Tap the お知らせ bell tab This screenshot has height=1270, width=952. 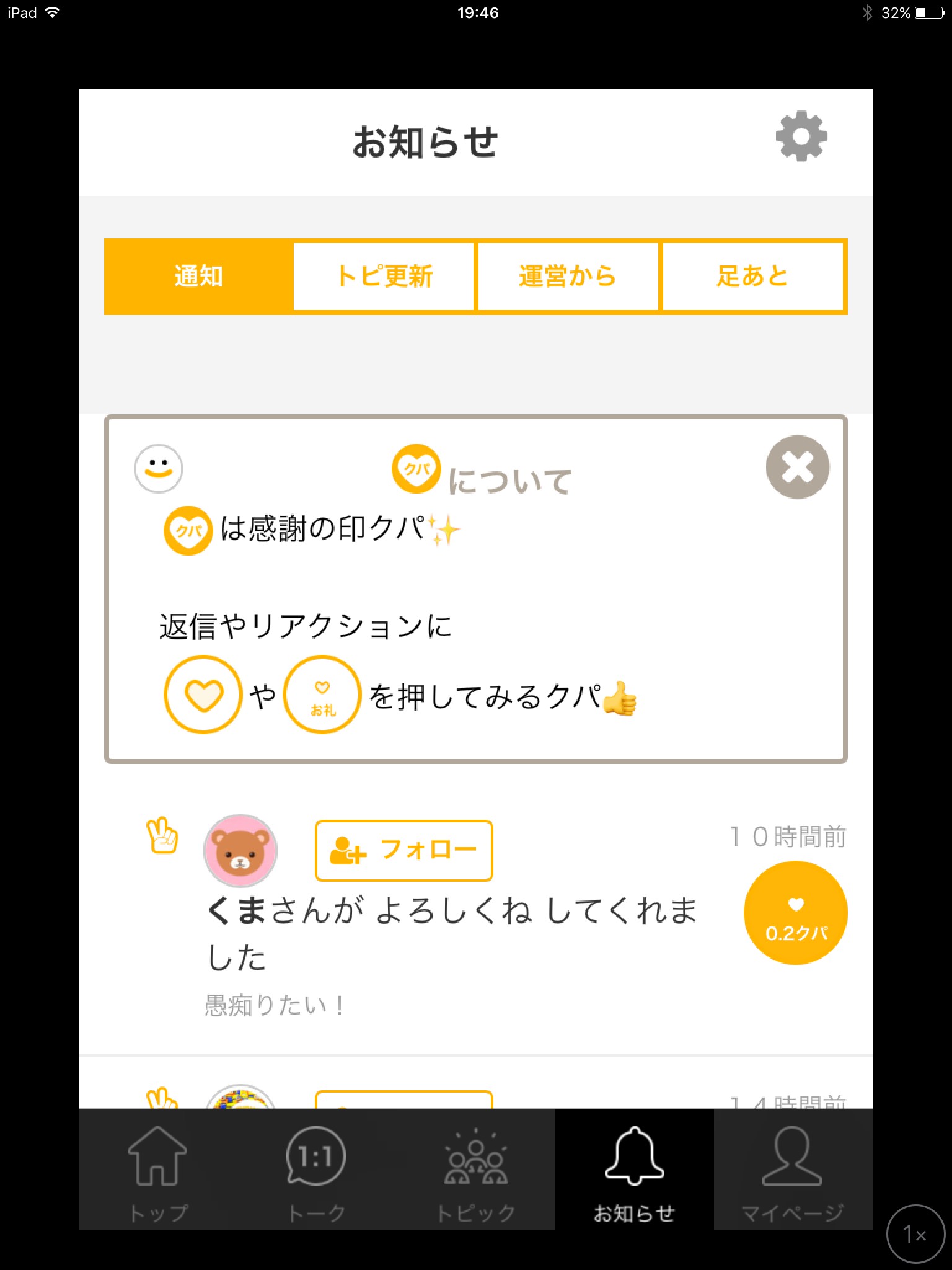click(x=634, y=1170)
